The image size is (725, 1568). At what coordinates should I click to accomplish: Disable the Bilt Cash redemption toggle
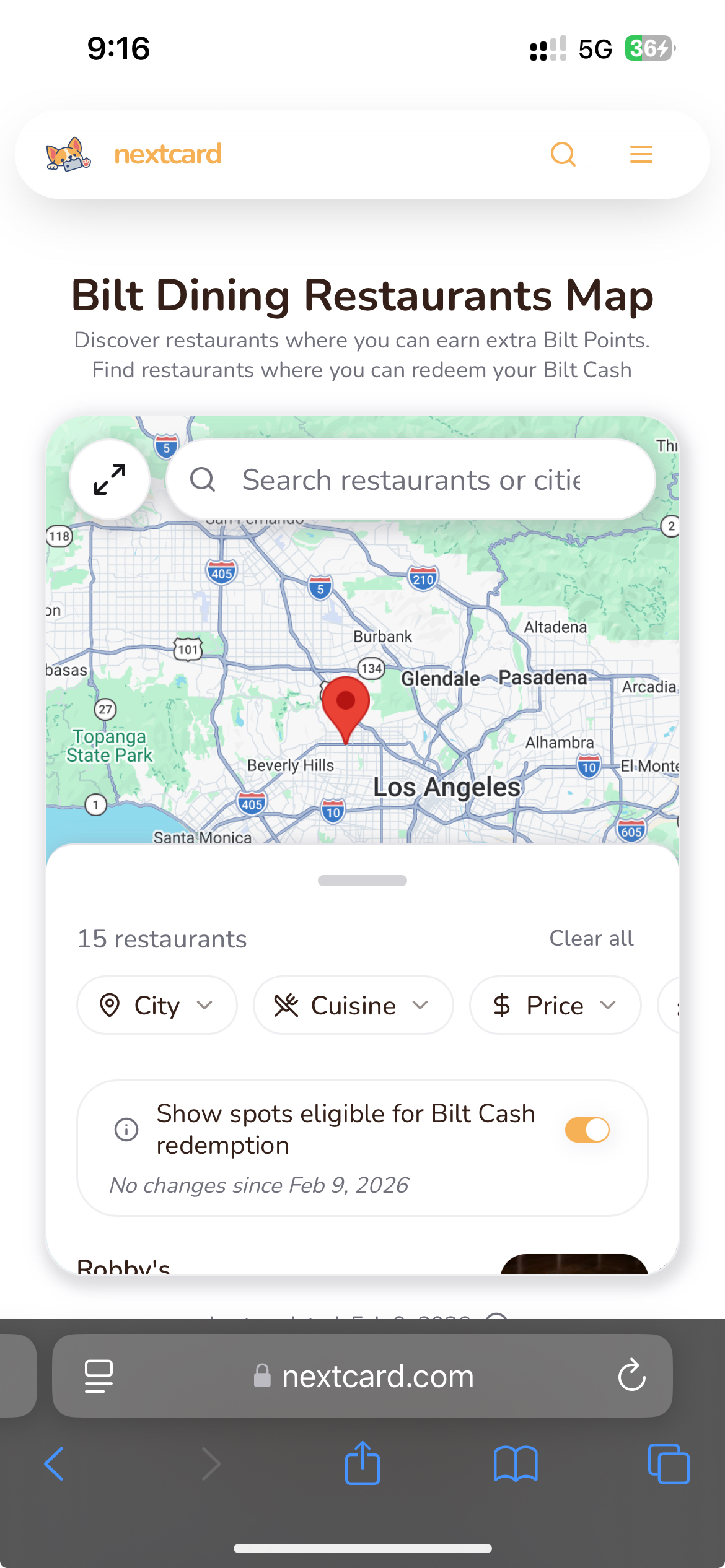point(586,1130)
